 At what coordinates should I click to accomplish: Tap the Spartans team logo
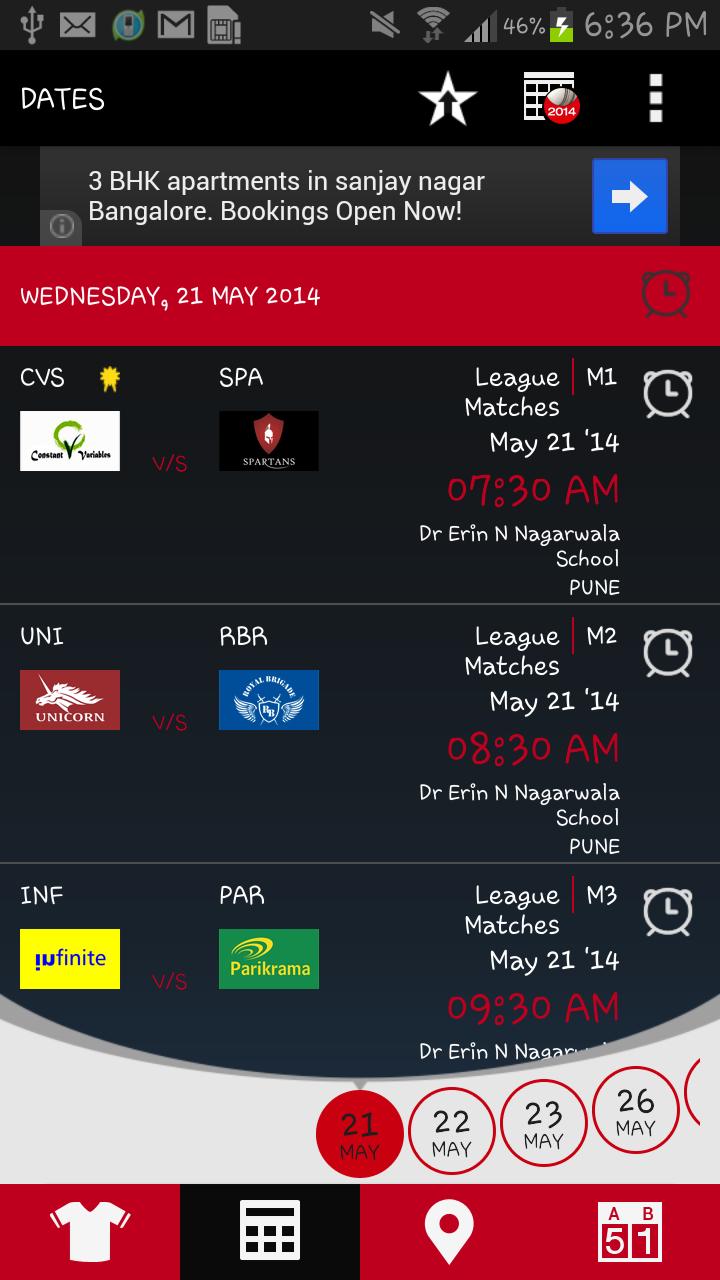[x=268, y=440]
